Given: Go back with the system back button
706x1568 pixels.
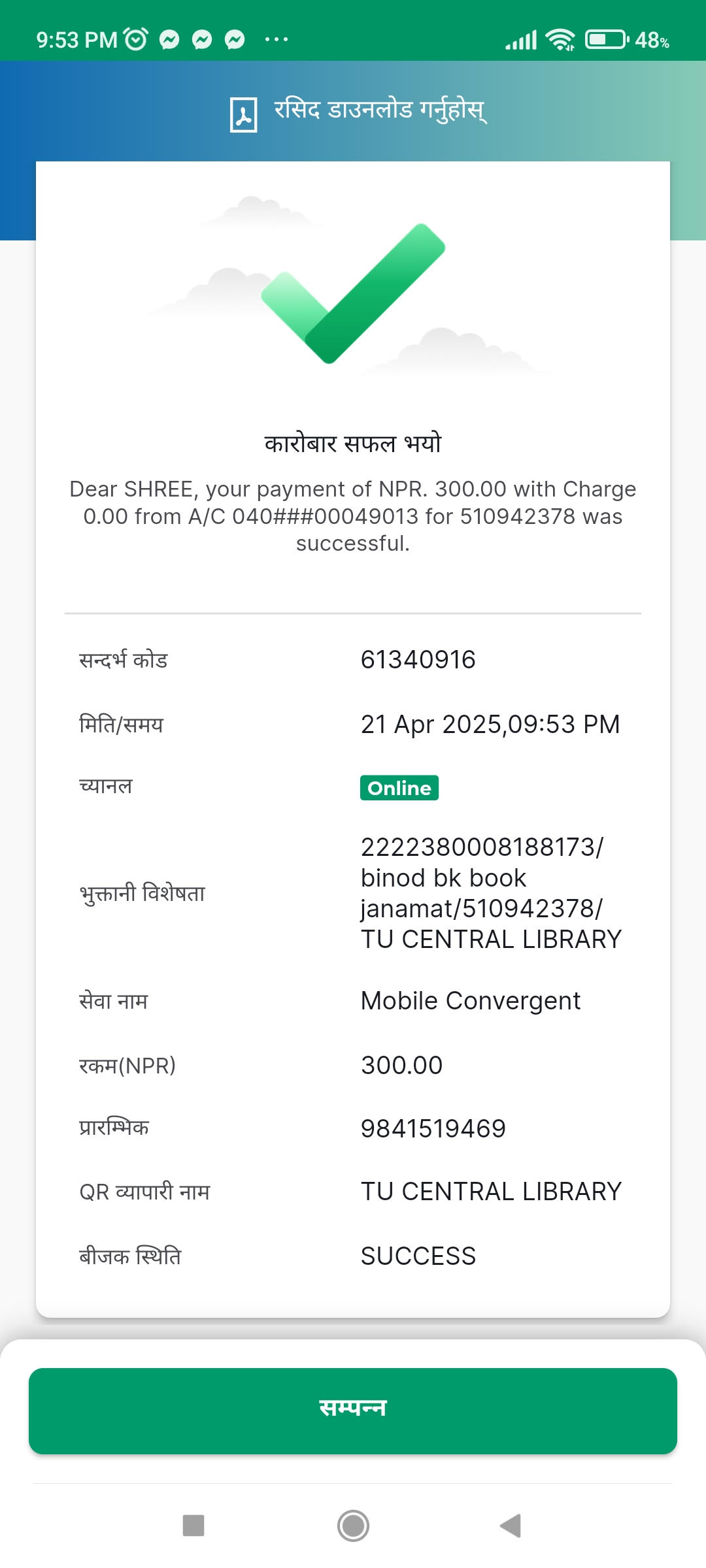Looking at the screenshot, I should (x=511, y=1526).
